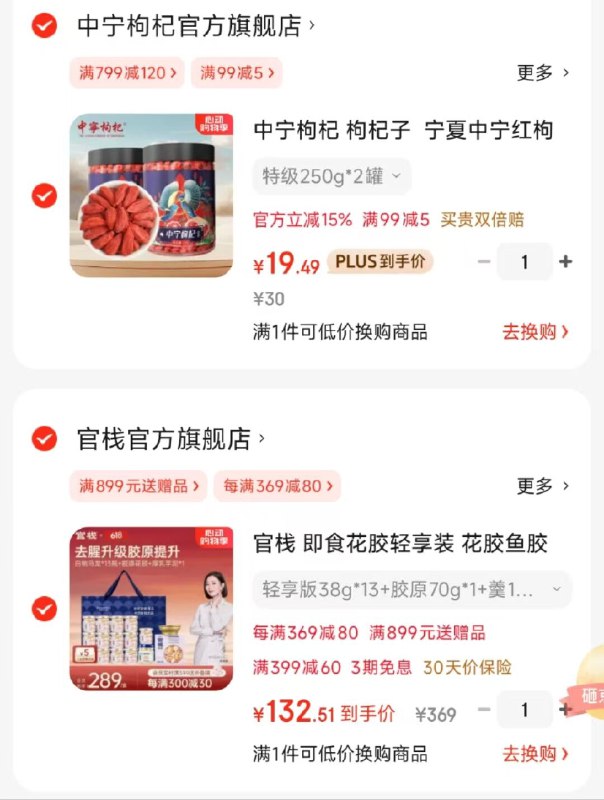Image resolution: width=604 pixels, height=800 pixels.
Task: Open the 中宁枸杞官方旗舰店 store page
Action: click(196, 26)
